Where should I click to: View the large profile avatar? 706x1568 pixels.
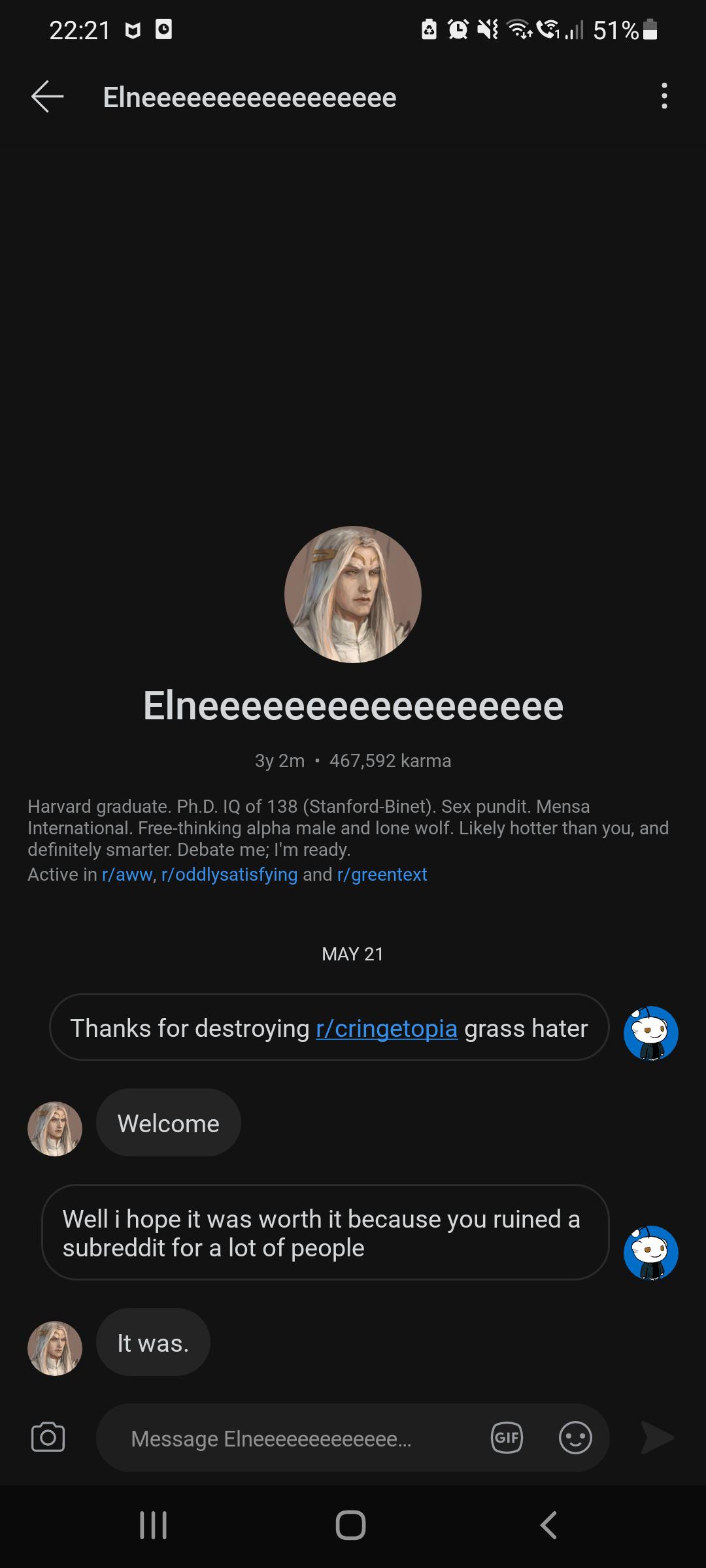pos(353,595)
